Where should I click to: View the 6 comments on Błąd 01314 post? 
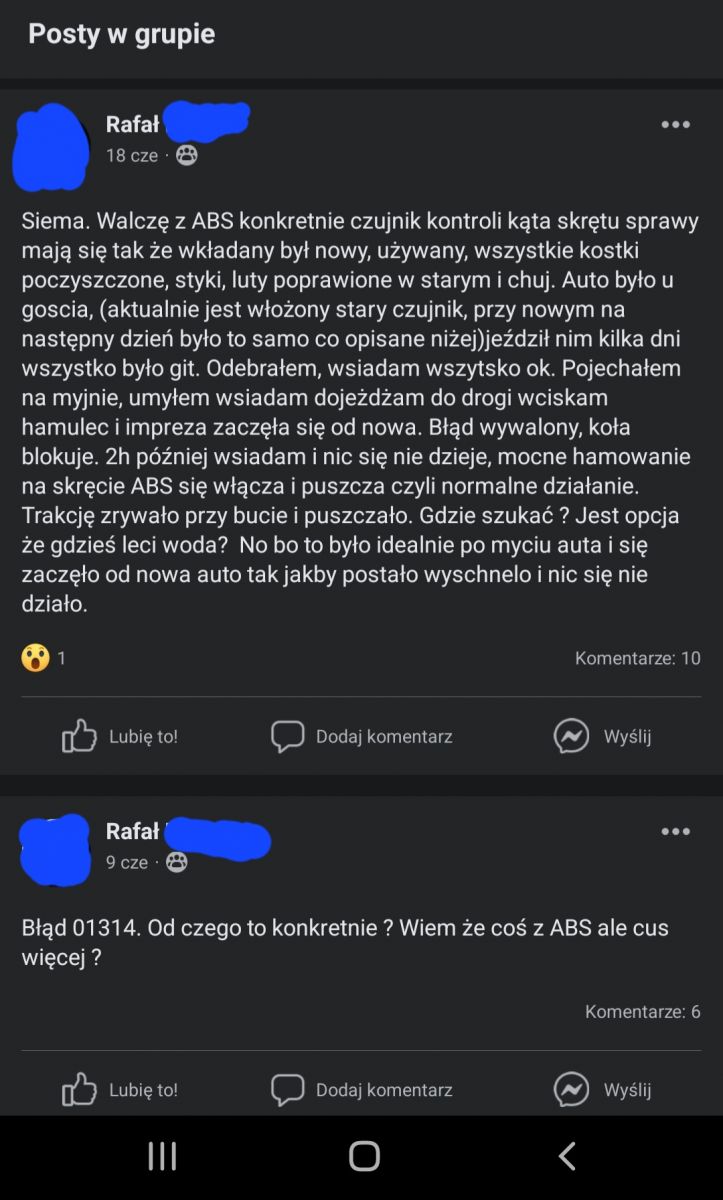coord(642,1012)
